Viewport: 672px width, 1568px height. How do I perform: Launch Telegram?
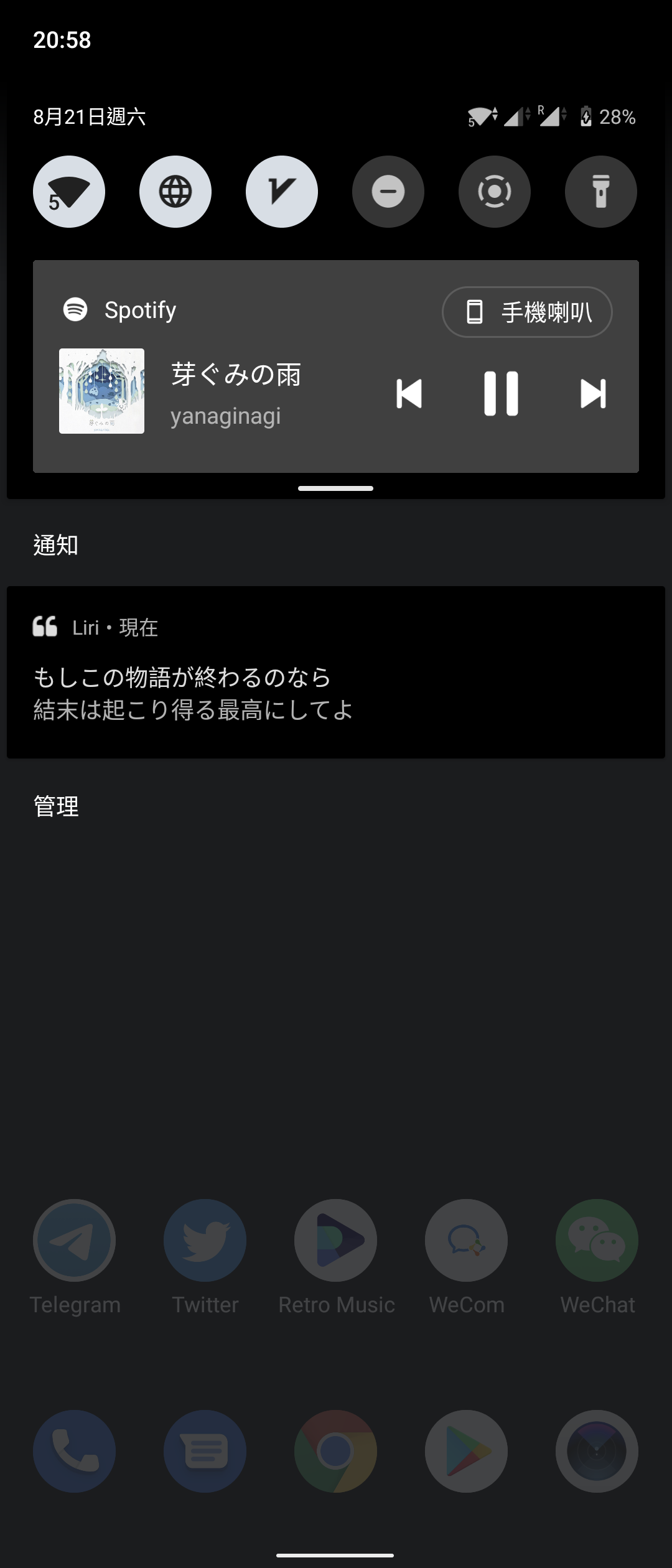click(x=74, y=1240)
